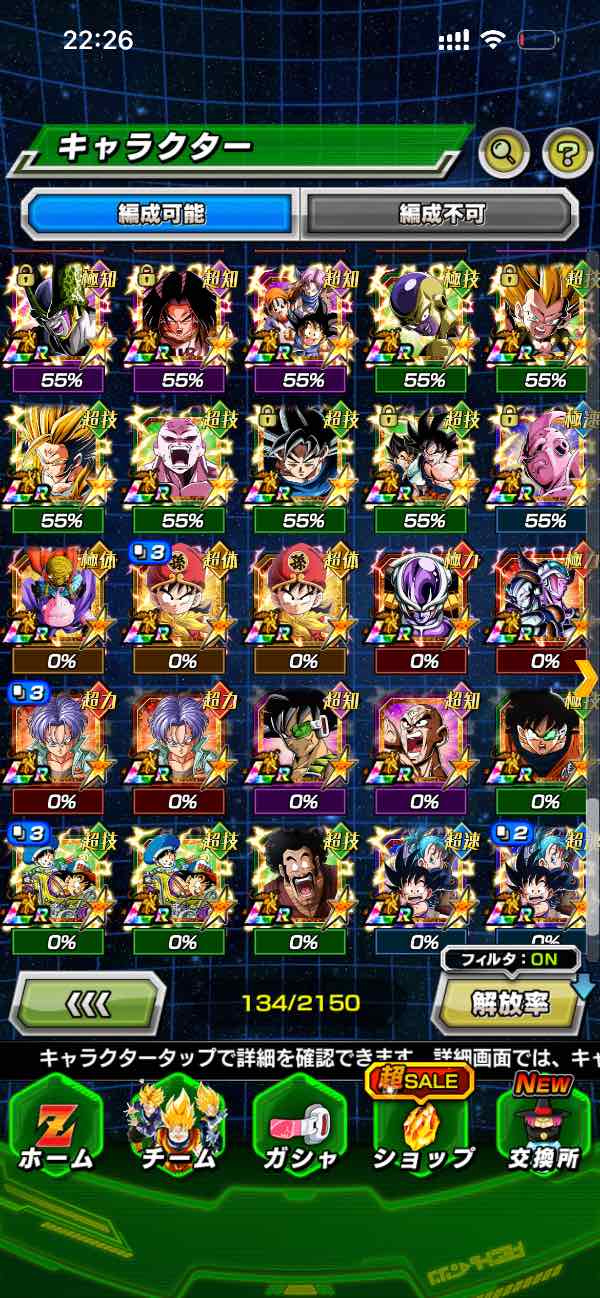Open the character search magnifier
Viewport: 600px width, 1298px height.
504,153
